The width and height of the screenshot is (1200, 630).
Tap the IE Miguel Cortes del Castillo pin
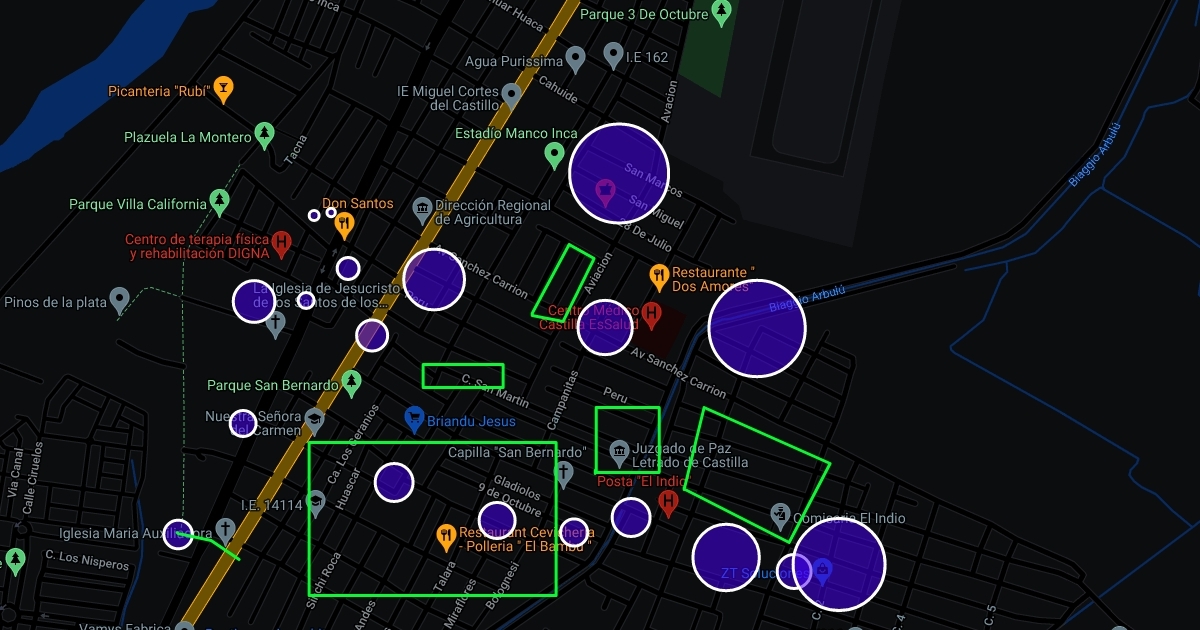(512, 95)
